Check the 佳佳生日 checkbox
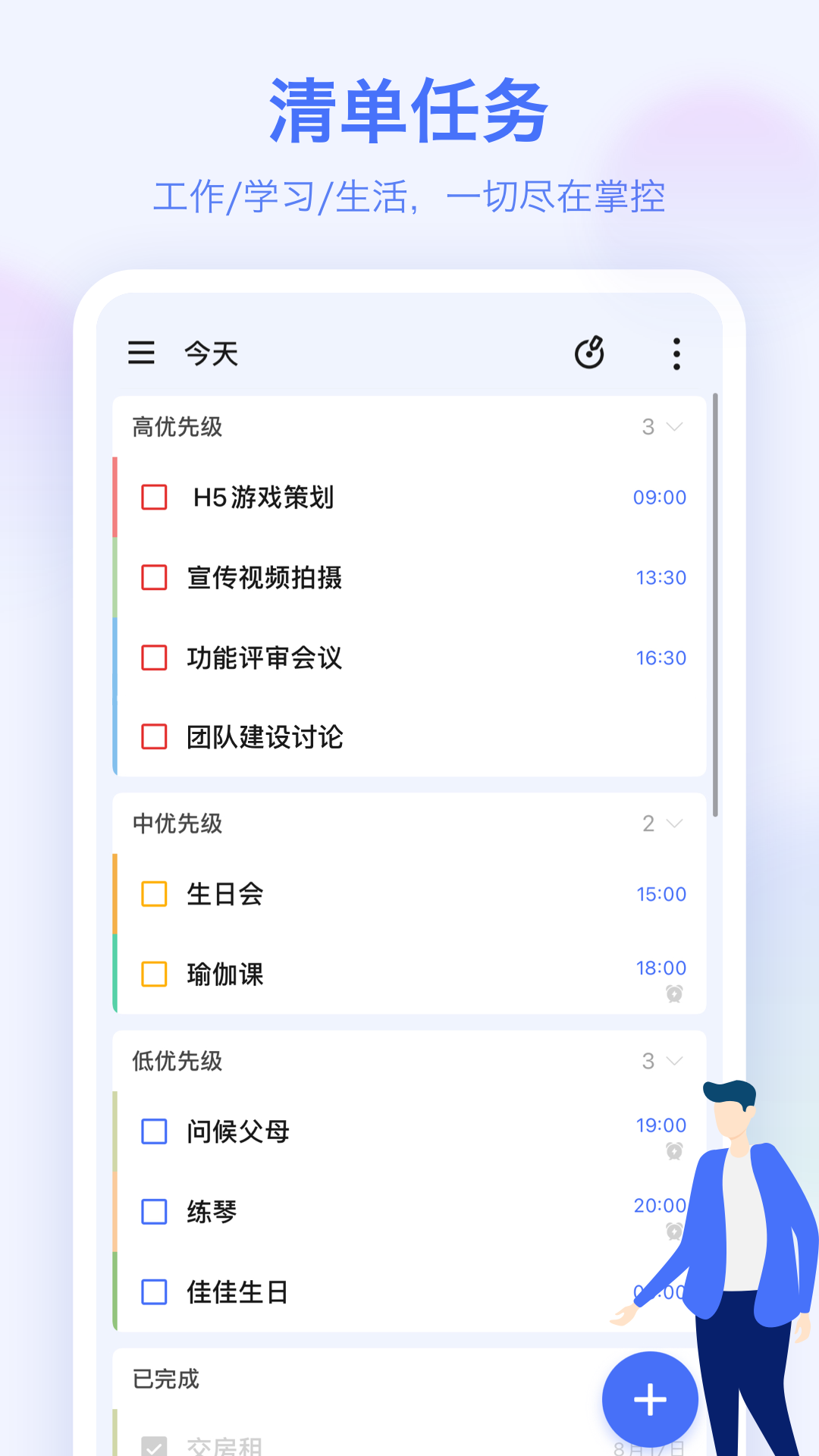 [153, 1291]
